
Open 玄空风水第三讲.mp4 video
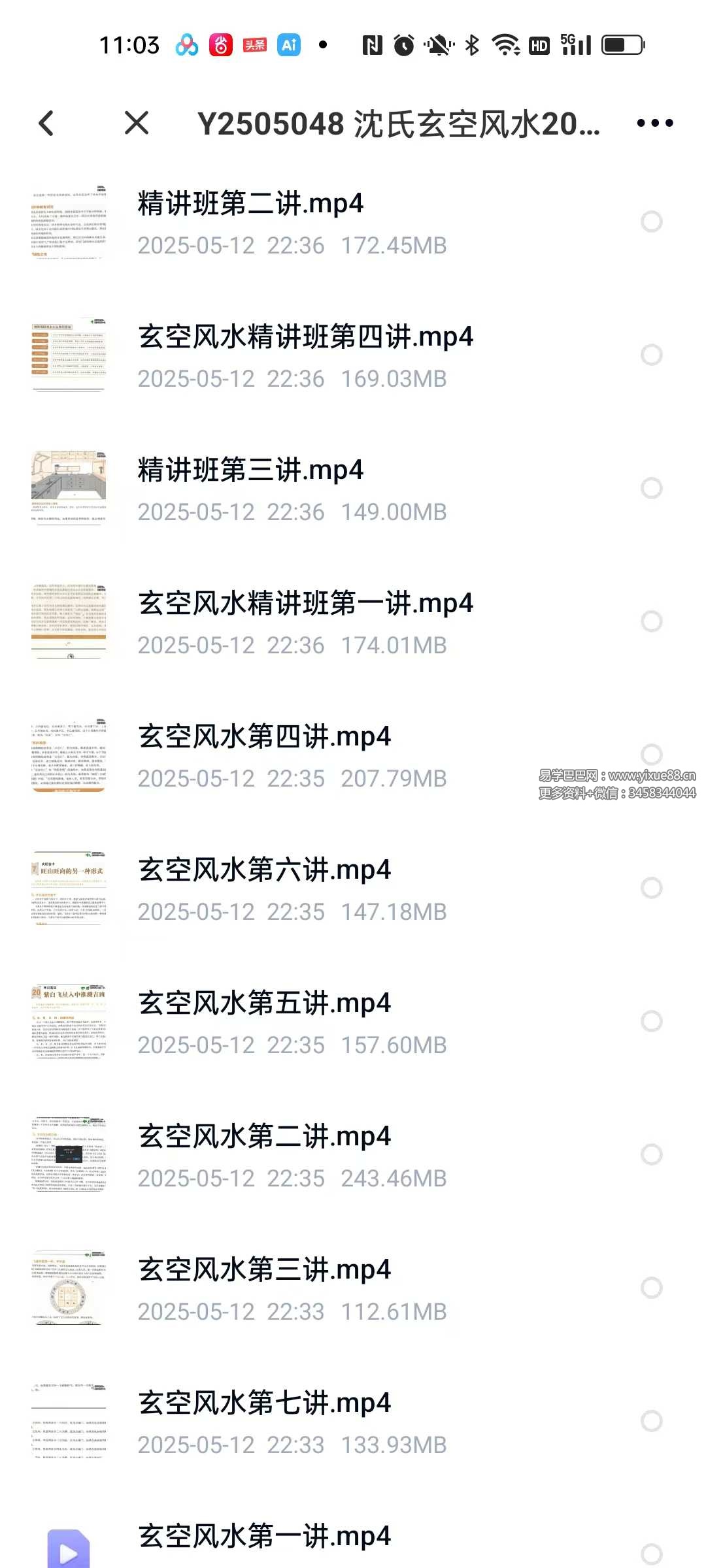coord(264,1270)
